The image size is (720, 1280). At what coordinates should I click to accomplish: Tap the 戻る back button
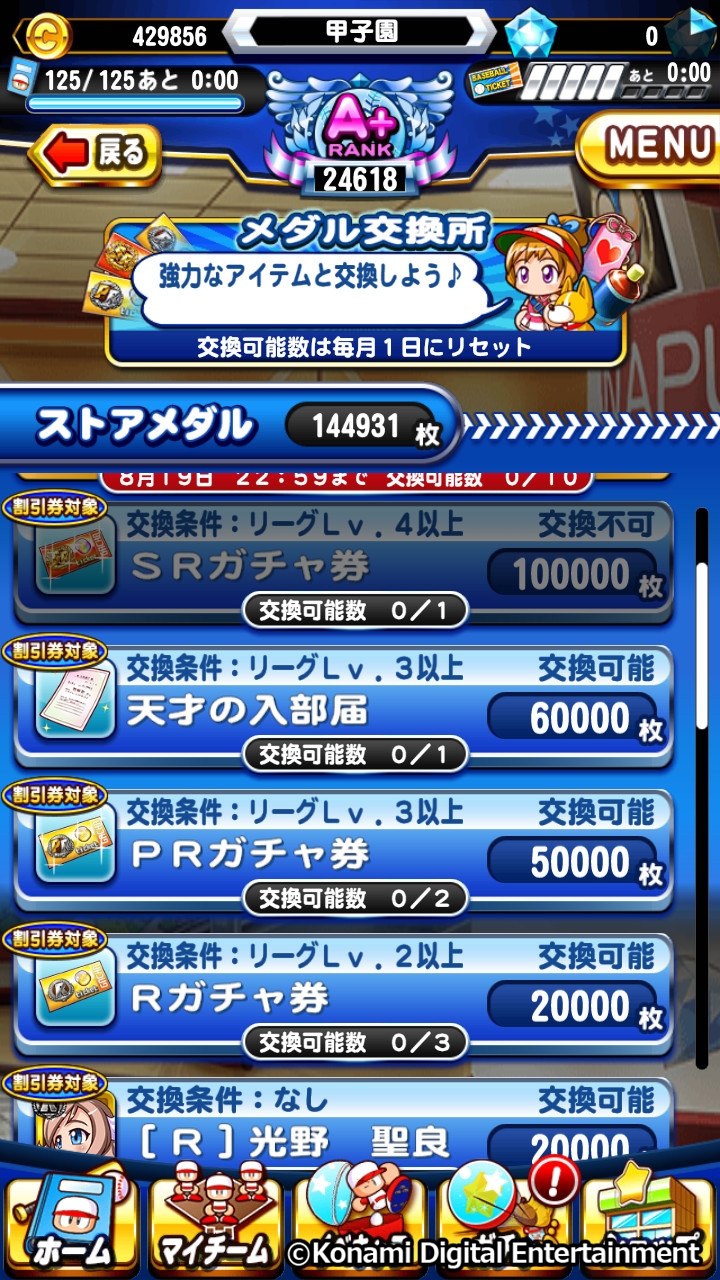point(97,155)
